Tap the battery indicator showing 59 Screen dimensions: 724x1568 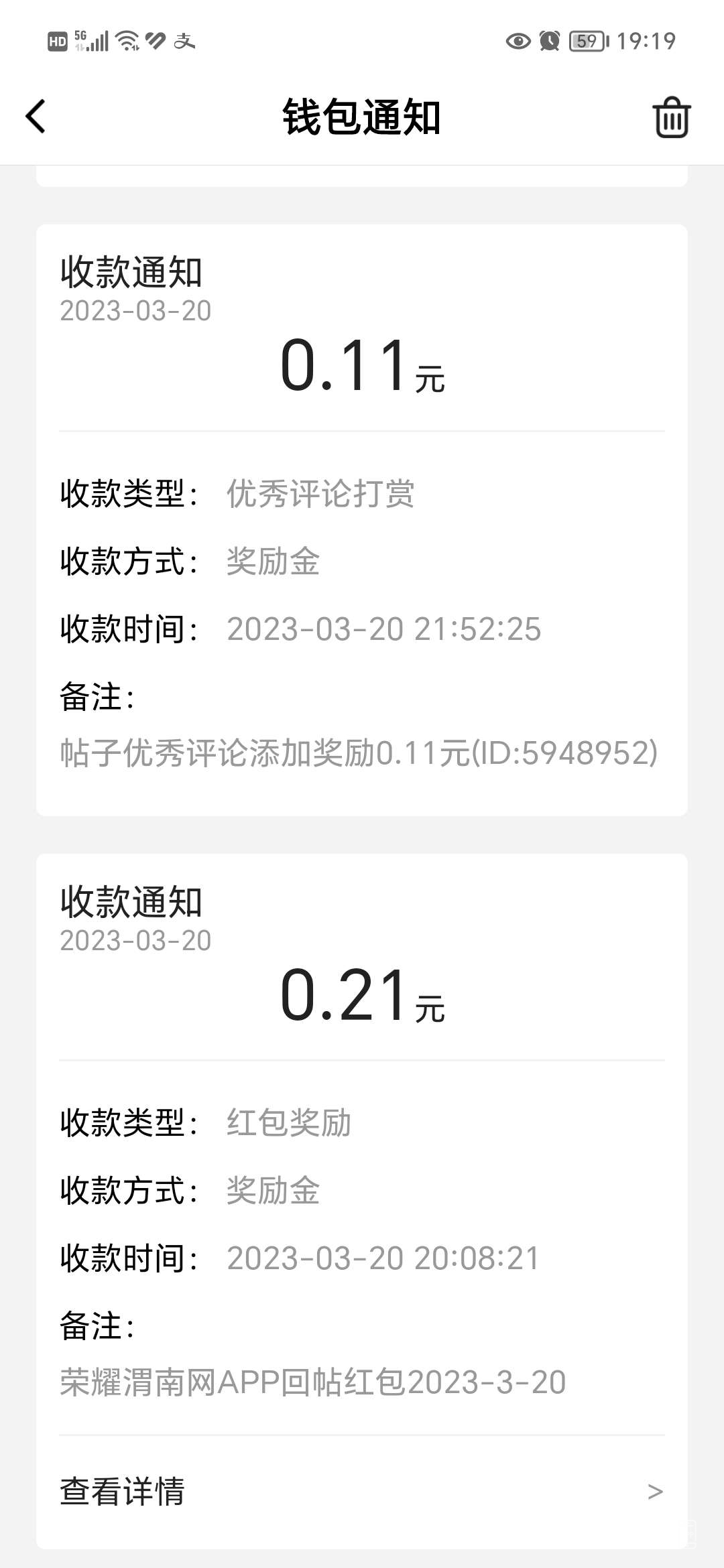click(587, 42)
